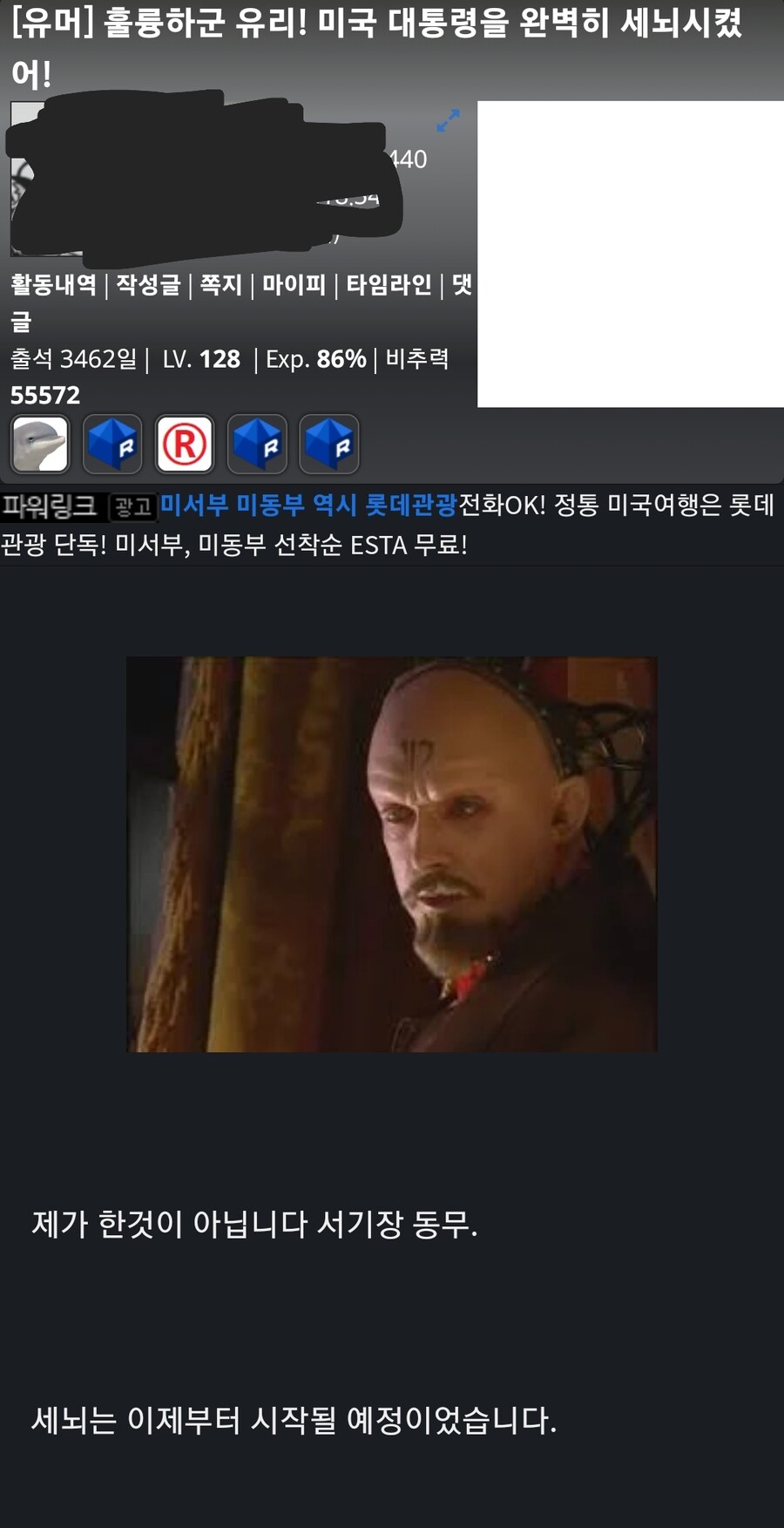Screen dimensions: 784x1528
Task: Open the 활동내역 activity link
Action: [53, 284]
